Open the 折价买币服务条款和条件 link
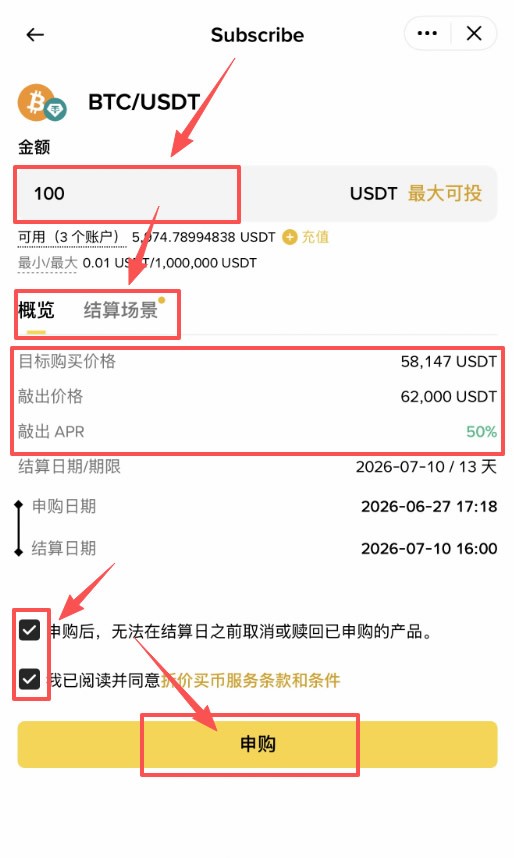The height and width of the screenshot is (858, 514). (x=250, y=680)
